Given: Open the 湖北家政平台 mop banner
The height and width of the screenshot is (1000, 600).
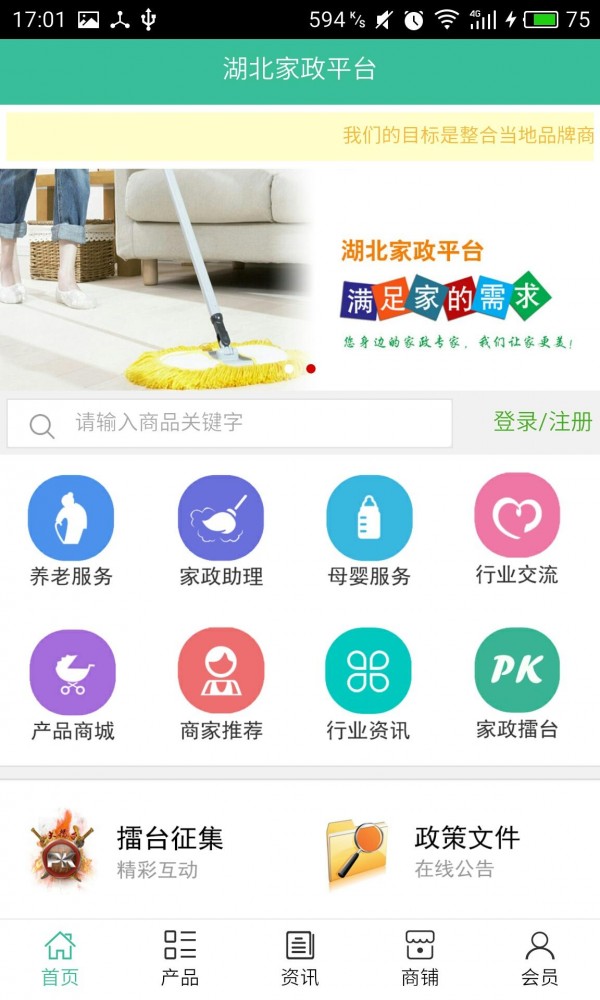Looking at the screenshot, I should pyautogui.click(x=300, y=279).
